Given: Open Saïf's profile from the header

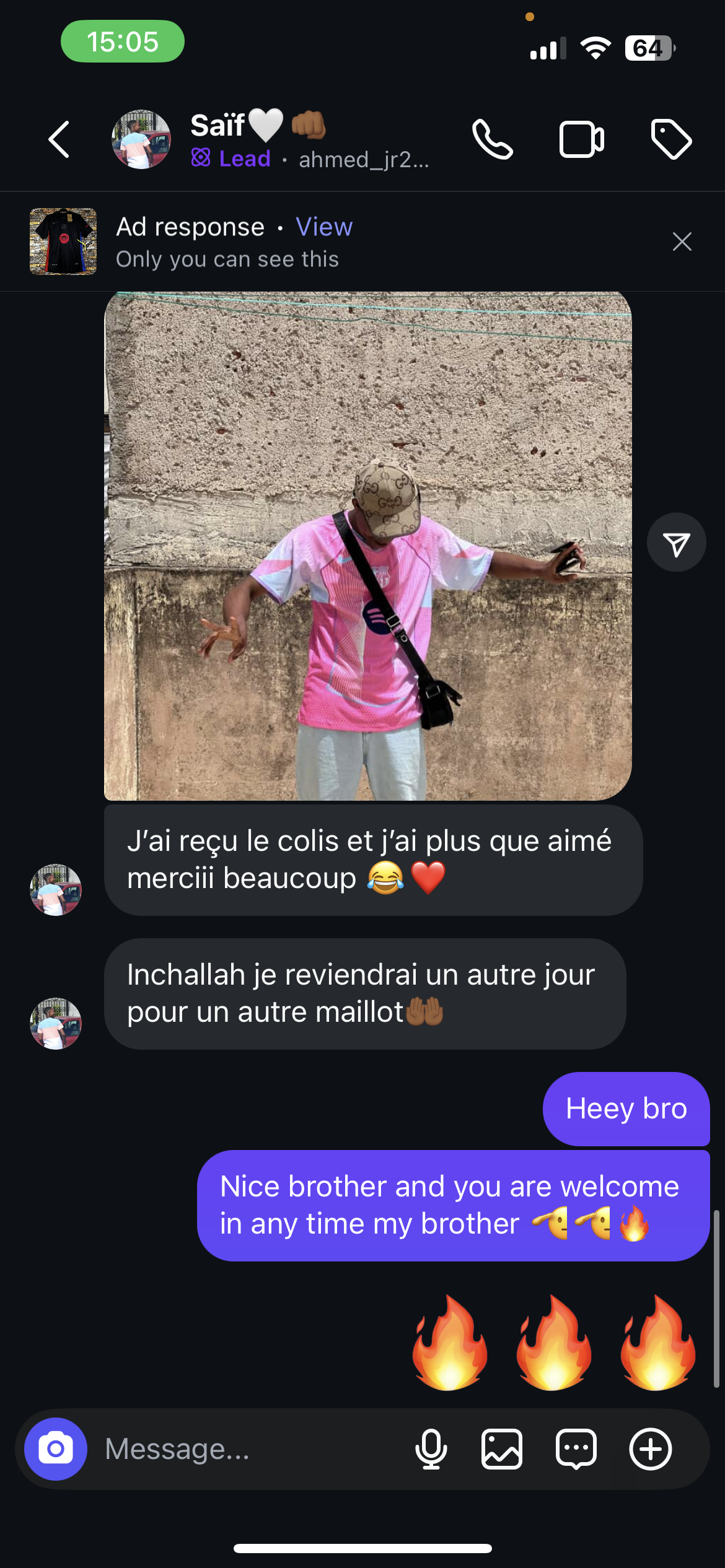Looking at the screenshot, I should (141, 139).
